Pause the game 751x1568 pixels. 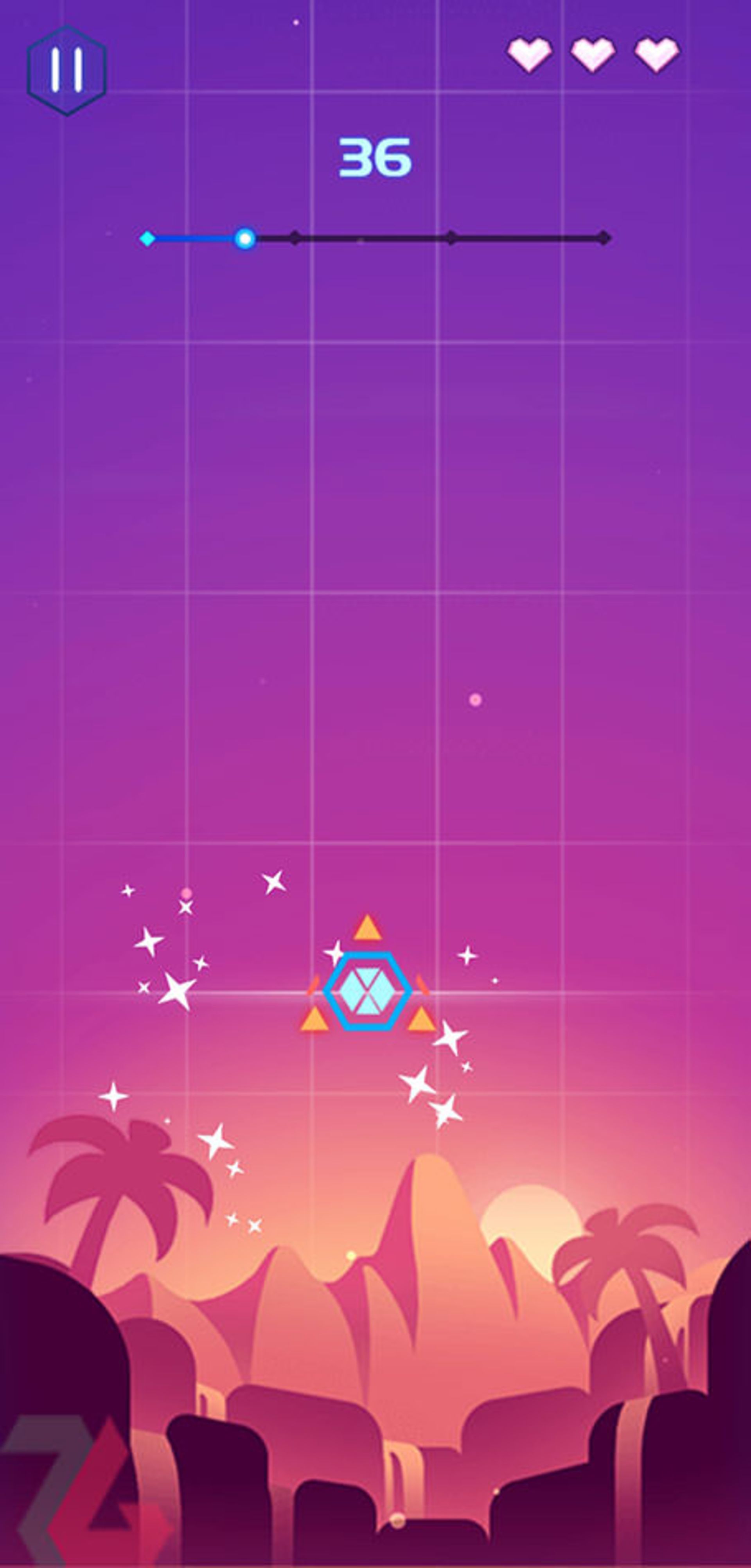tap(66, 70)
